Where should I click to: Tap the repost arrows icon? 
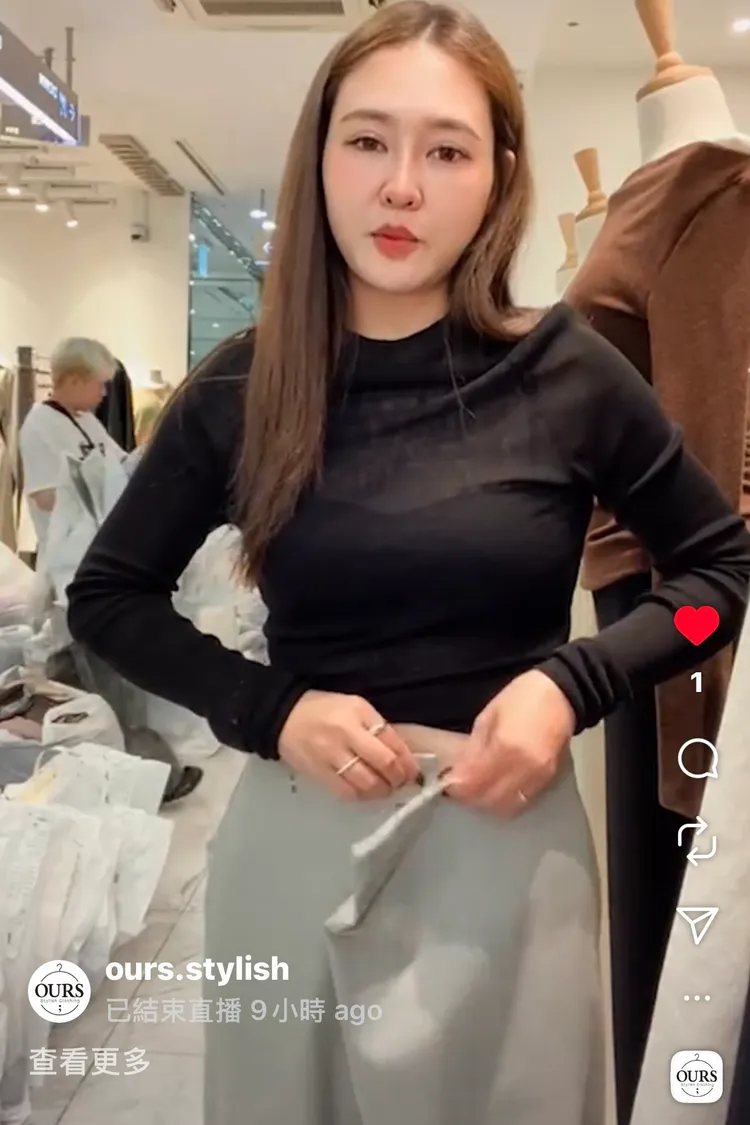[x=697, y=840]
